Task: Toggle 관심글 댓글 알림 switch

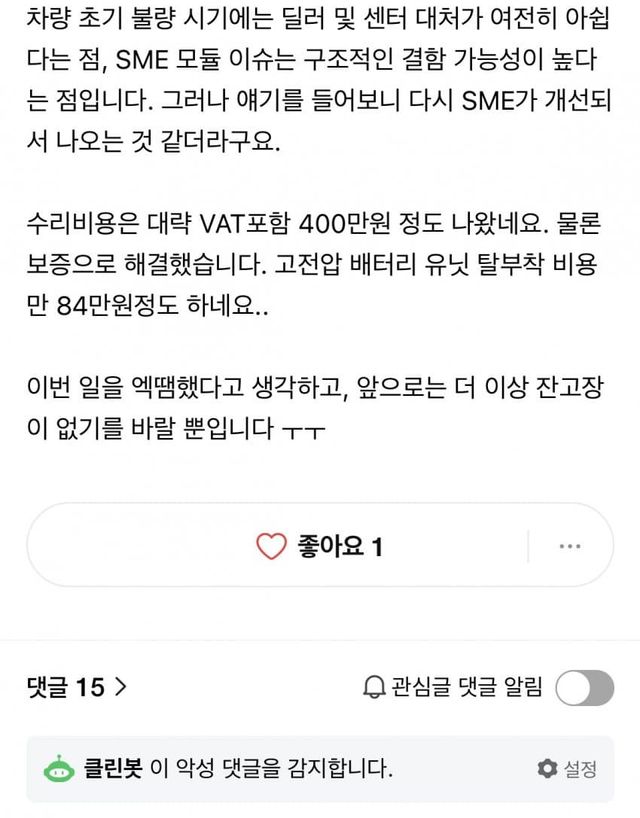Action: [584, 688]
